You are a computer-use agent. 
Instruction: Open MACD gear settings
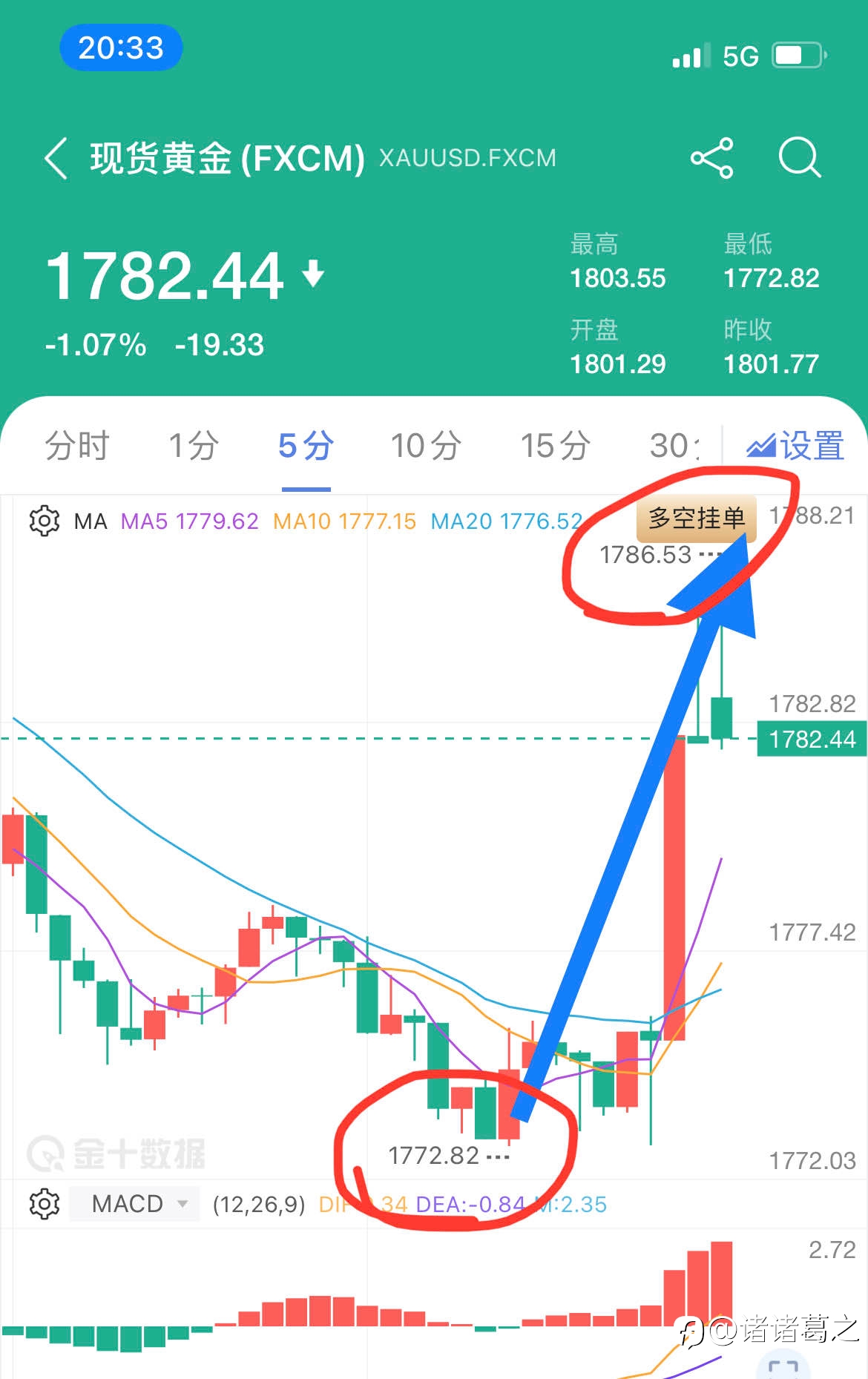tap(45, 1203)
